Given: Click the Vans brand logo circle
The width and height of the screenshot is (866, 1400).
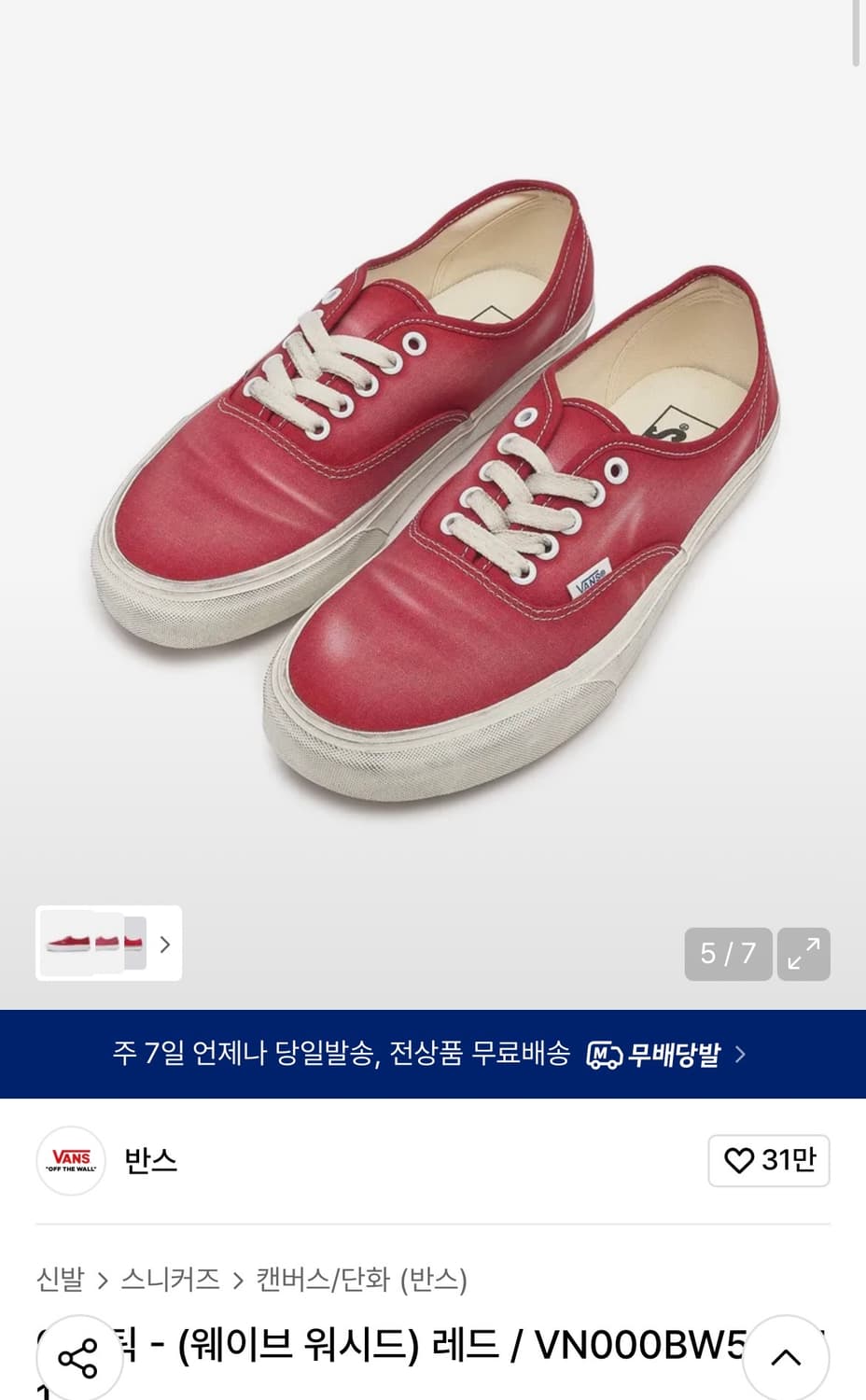Looking at the screenshot, I should coord(71,1160).
